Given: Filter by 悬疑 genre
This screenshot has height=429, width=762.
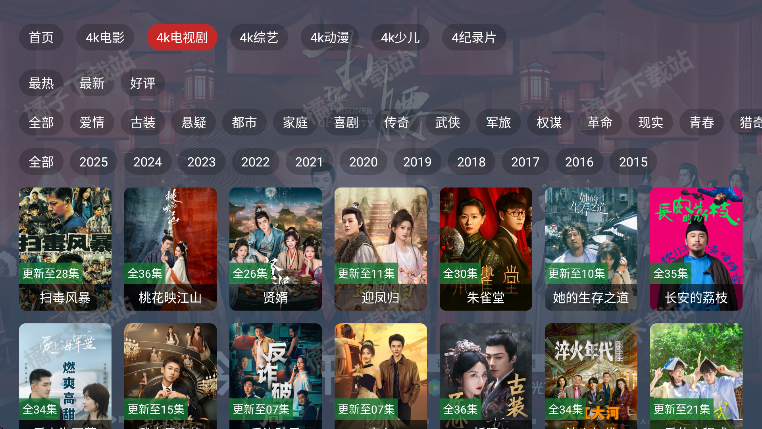Looking at the screenshot, I should 194,122.
